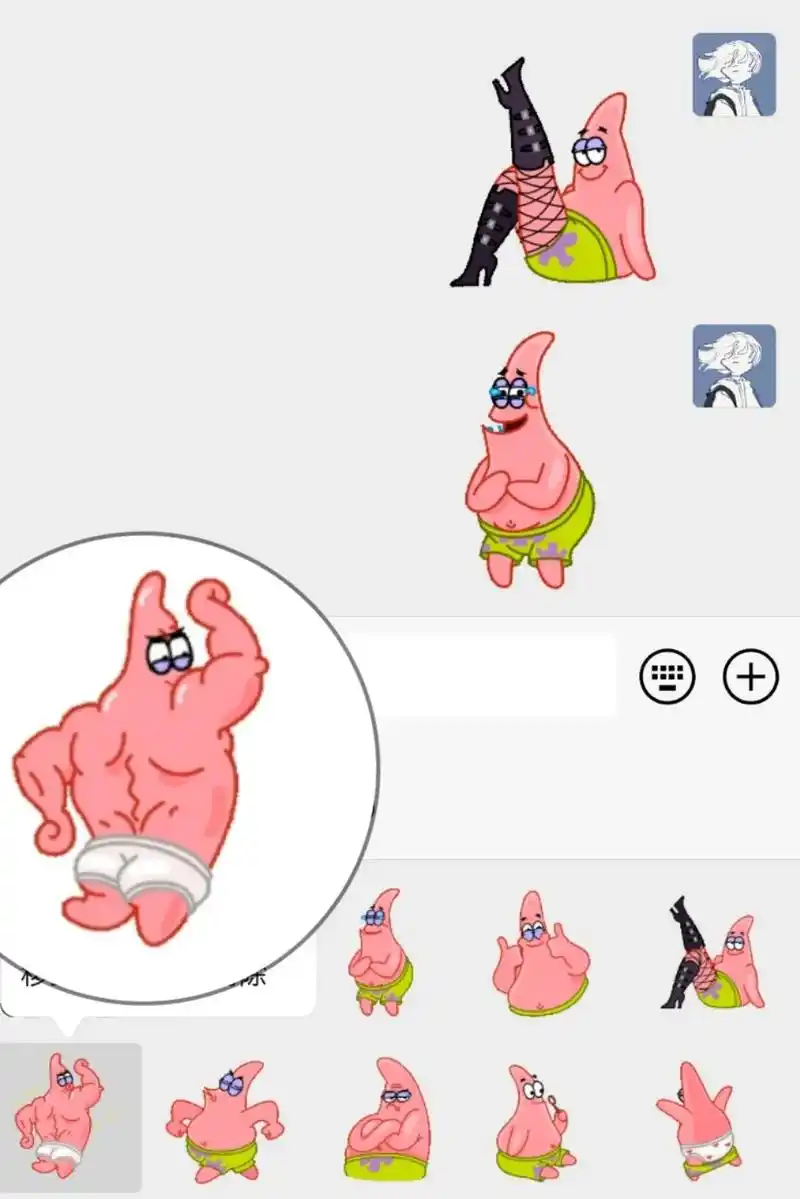Send the Patrick hands-on-hips sticker
The width and height of the screenshot is (800, 1199).
(x=225, y=1119)
